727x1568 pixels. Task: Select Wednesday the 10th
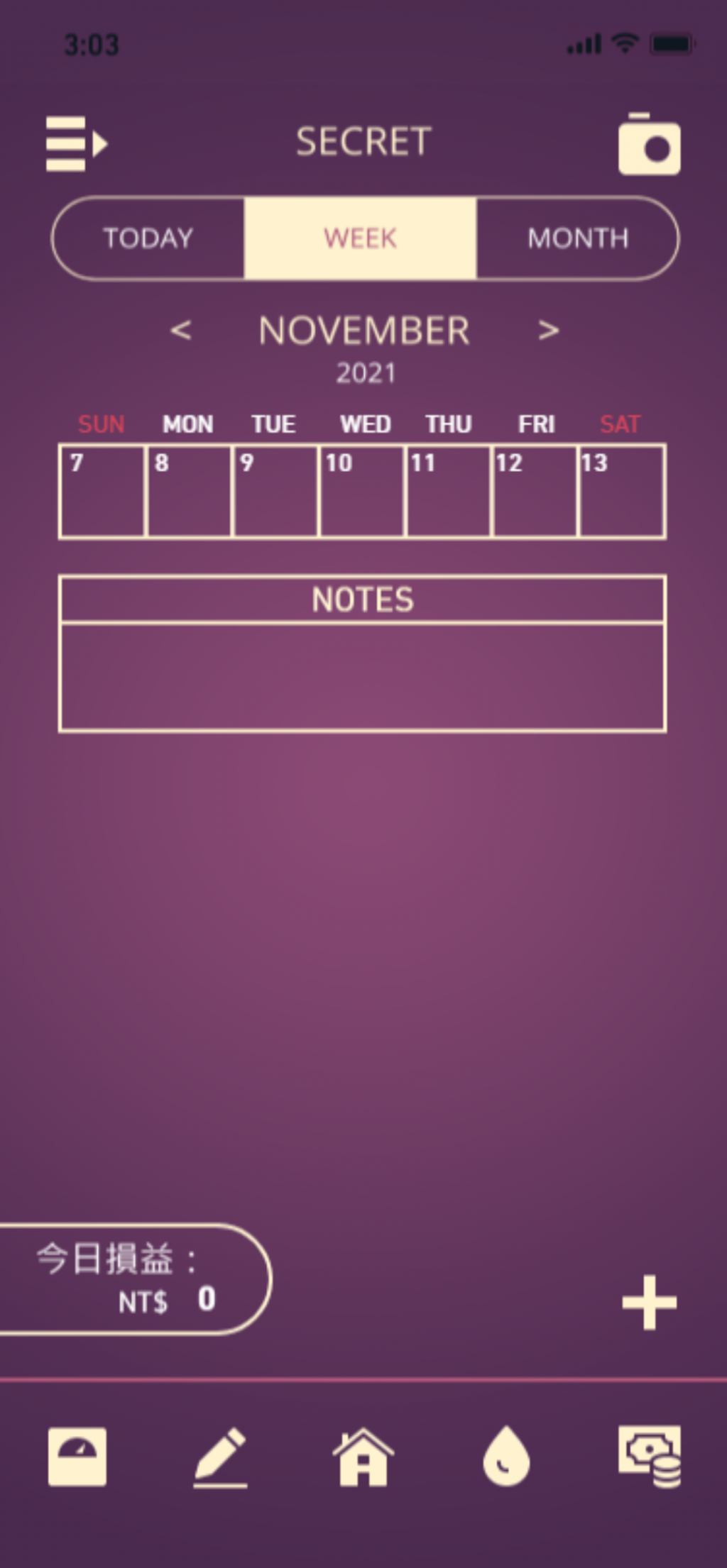(x=361, y=491)
